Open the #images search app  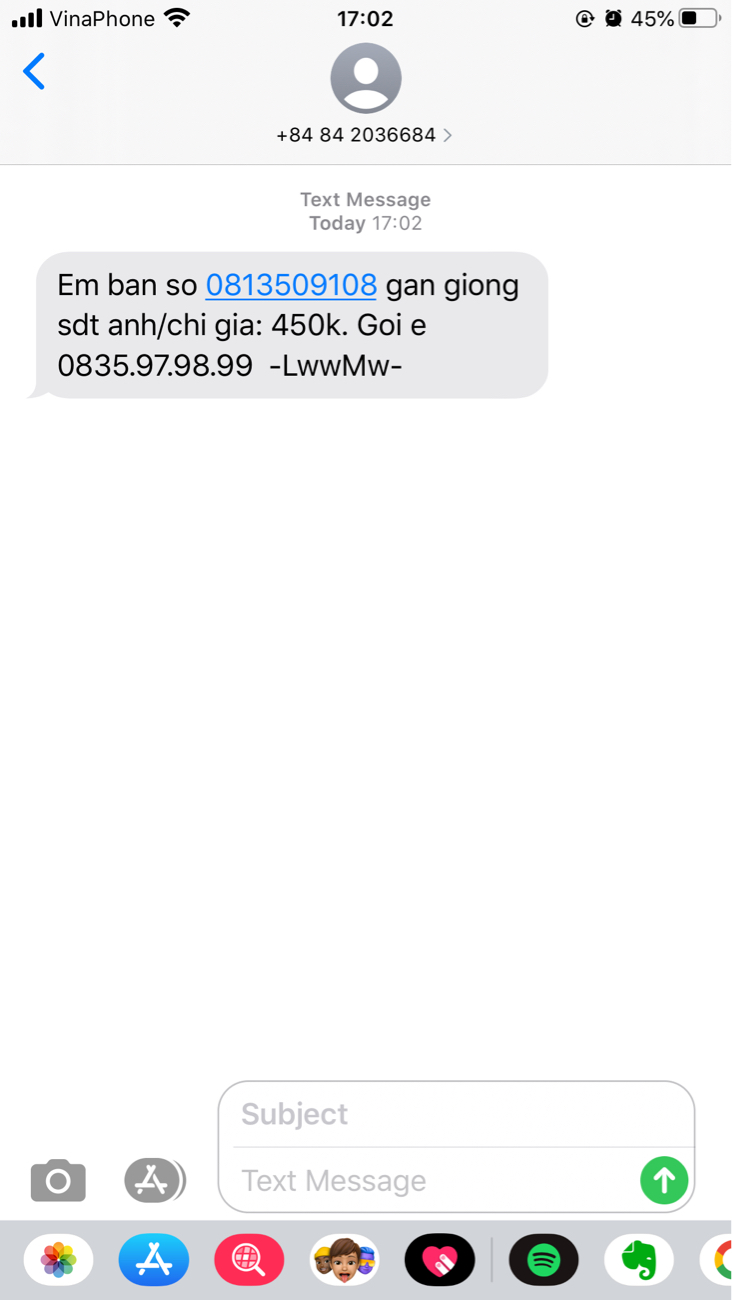point(249,1260)
